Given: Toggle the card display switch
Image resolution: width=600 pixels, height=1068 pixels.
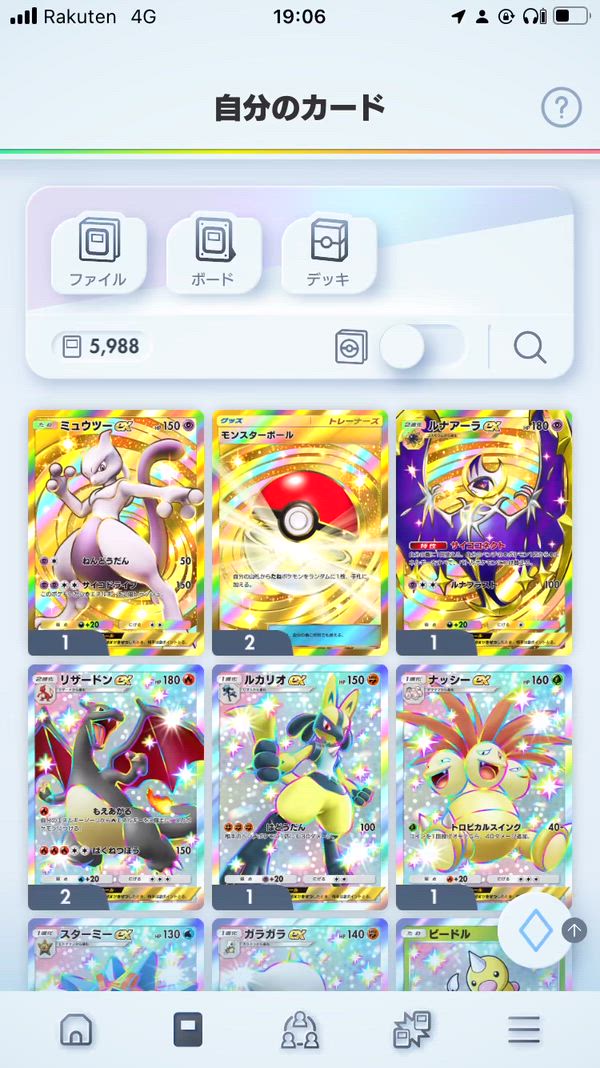Looking at the screenshot, I should (x=421, y=347).
